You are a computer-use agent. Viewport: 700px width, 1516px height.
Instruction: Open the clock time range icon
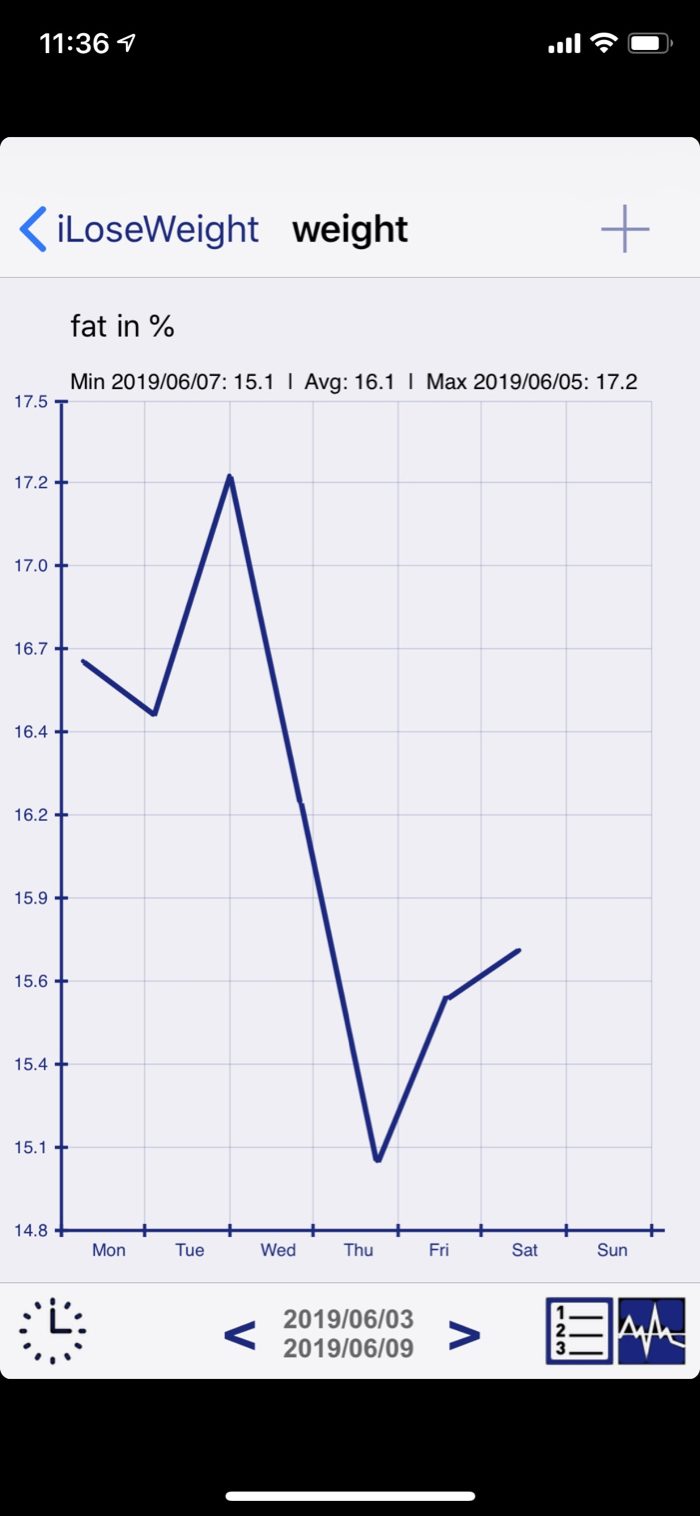tap(53, 1331)
